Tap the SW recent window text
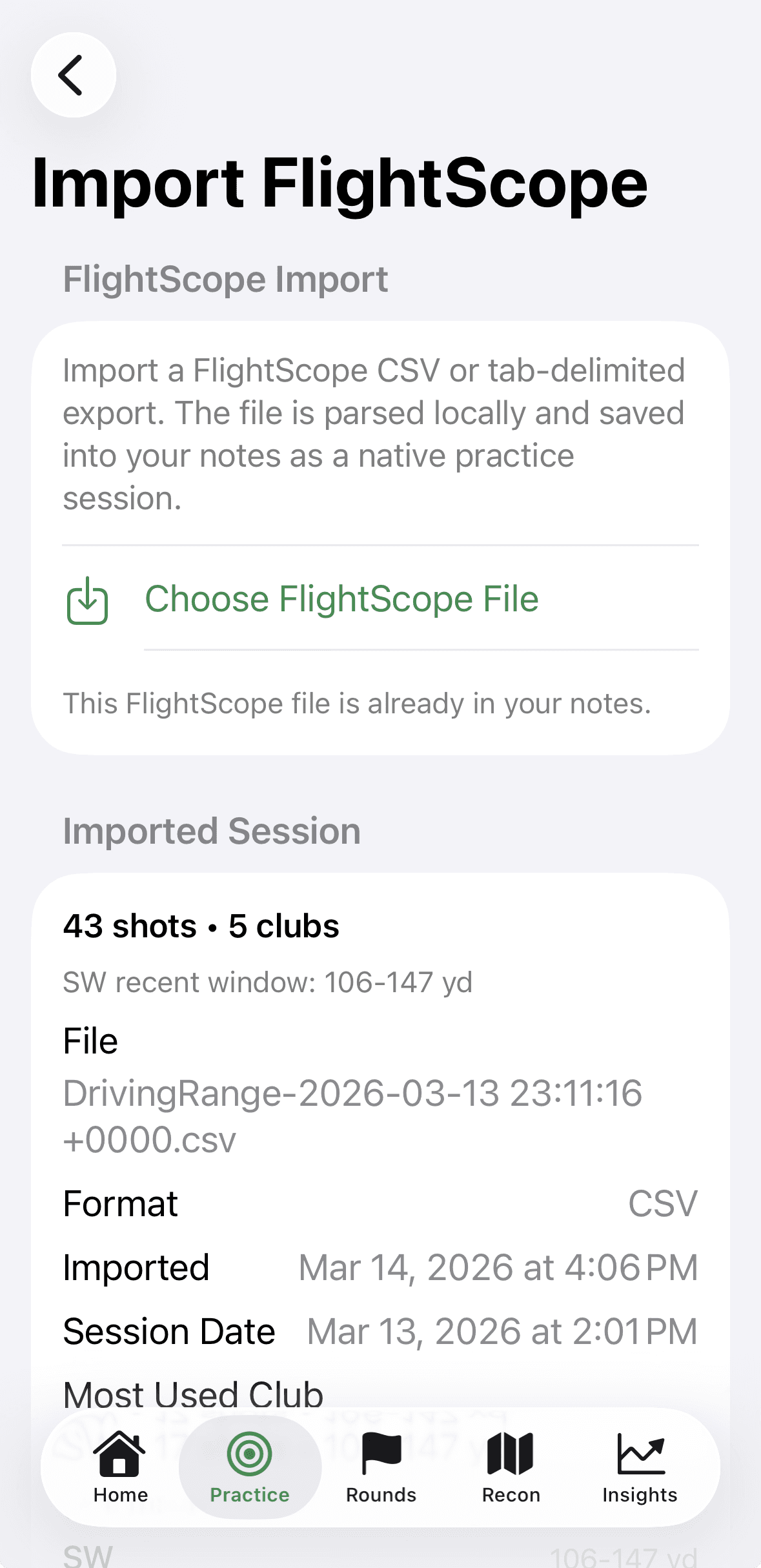 click(x=267, y=982)
